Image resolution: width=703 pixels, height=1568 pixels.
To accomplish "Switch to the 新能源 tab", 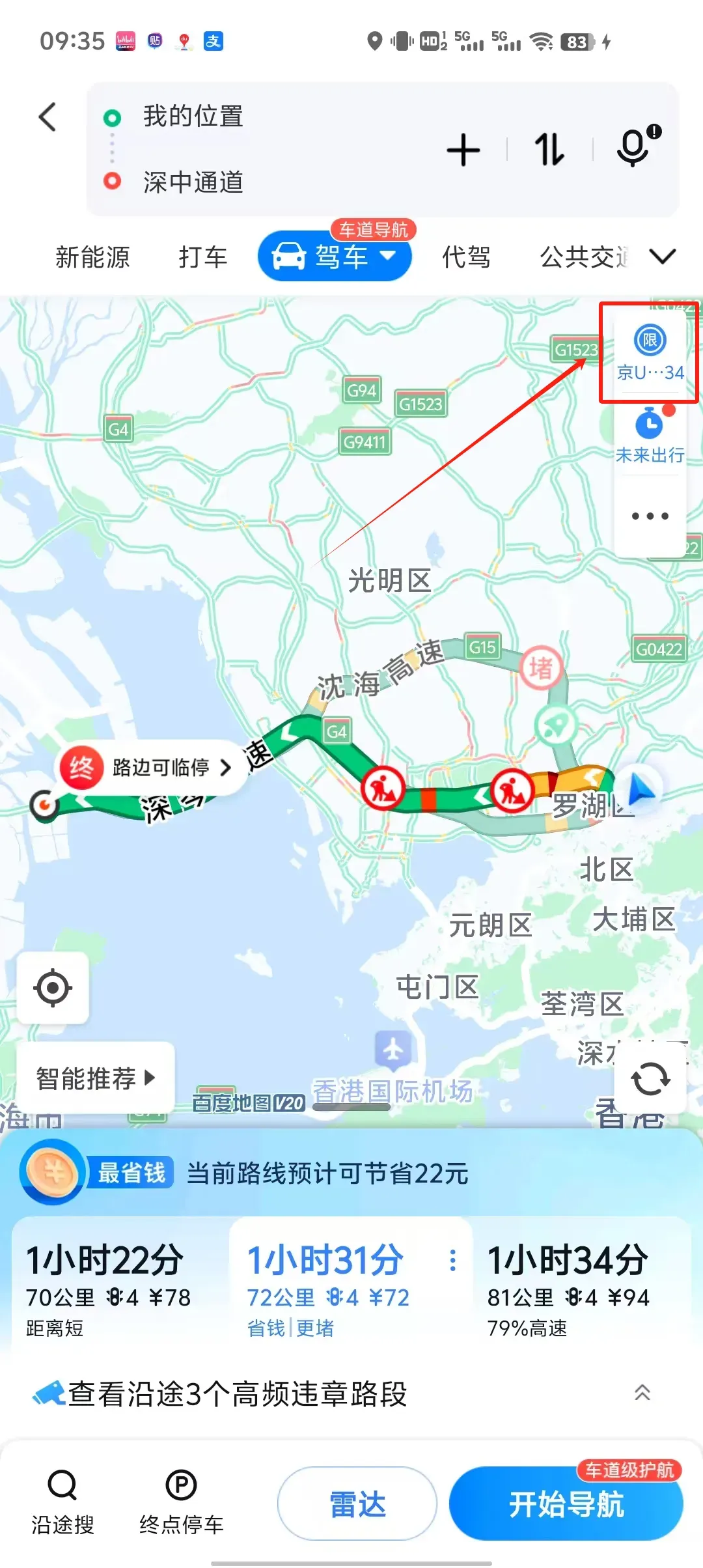I will 92,257.
